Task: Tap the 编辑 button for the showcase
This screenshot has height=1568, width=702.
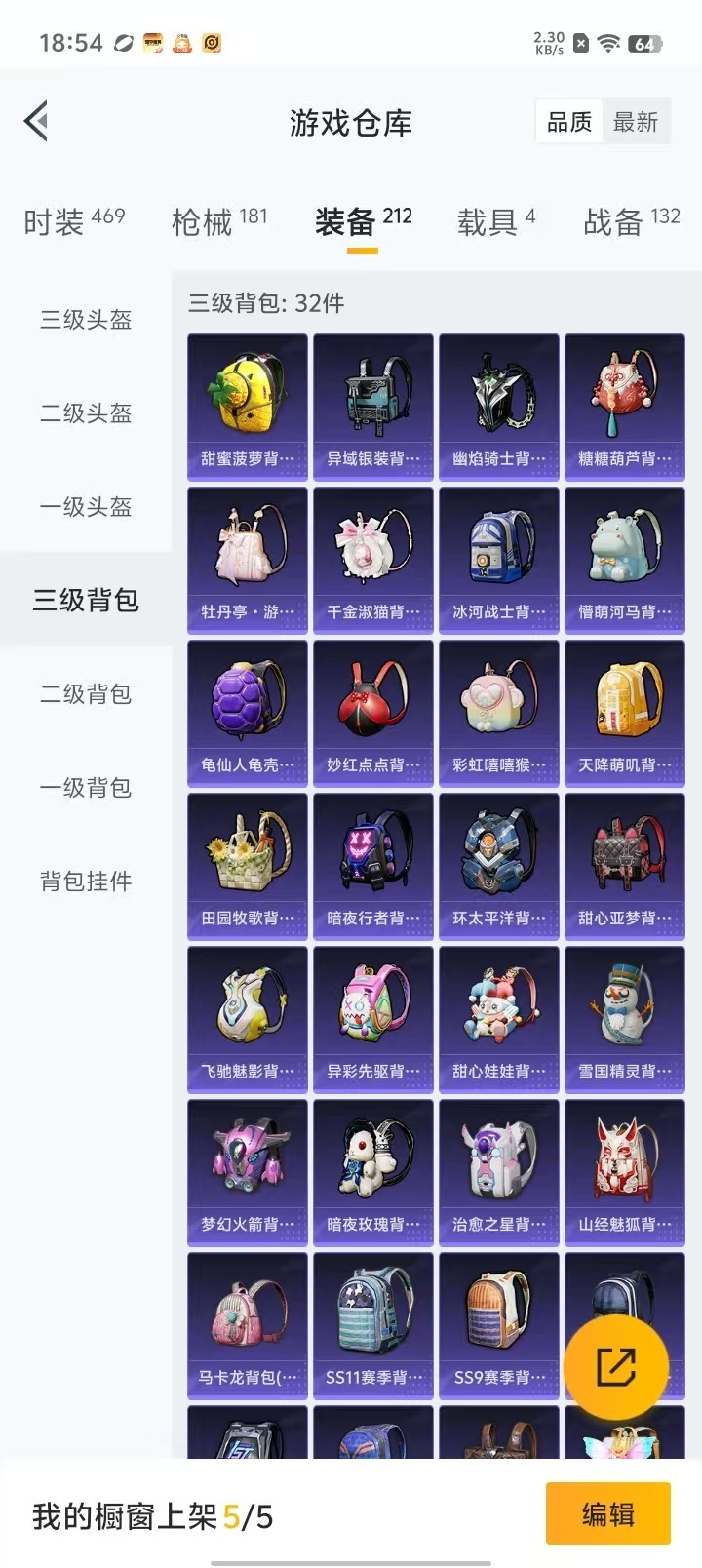Action: [x=608, y=1513]
